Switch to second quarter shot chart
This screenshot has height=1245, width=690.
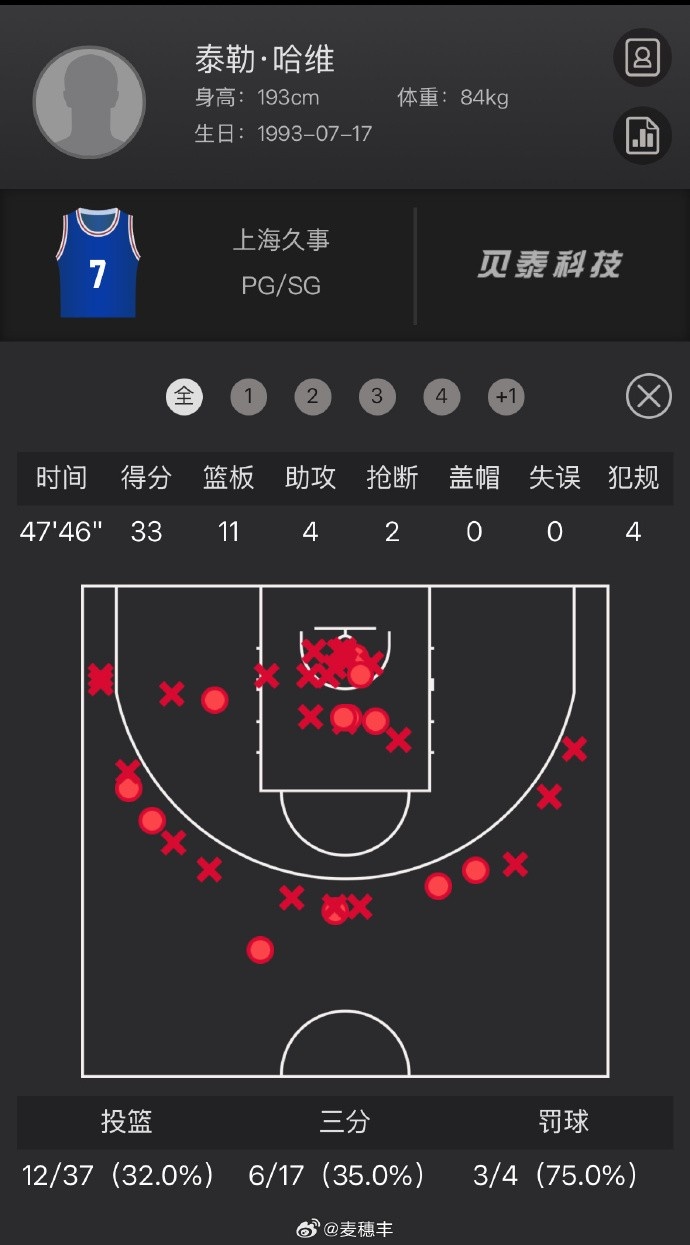coord(312,397)
